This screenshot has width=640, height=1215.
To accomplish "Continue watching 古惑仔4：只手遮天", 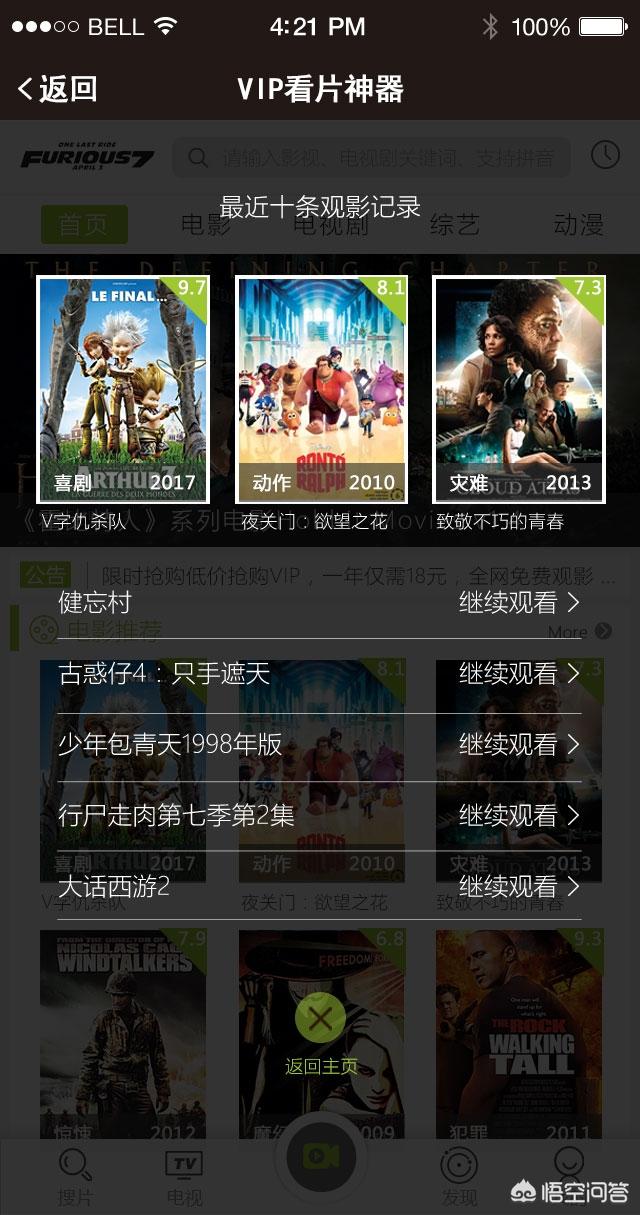I will [x=319, y=674].
